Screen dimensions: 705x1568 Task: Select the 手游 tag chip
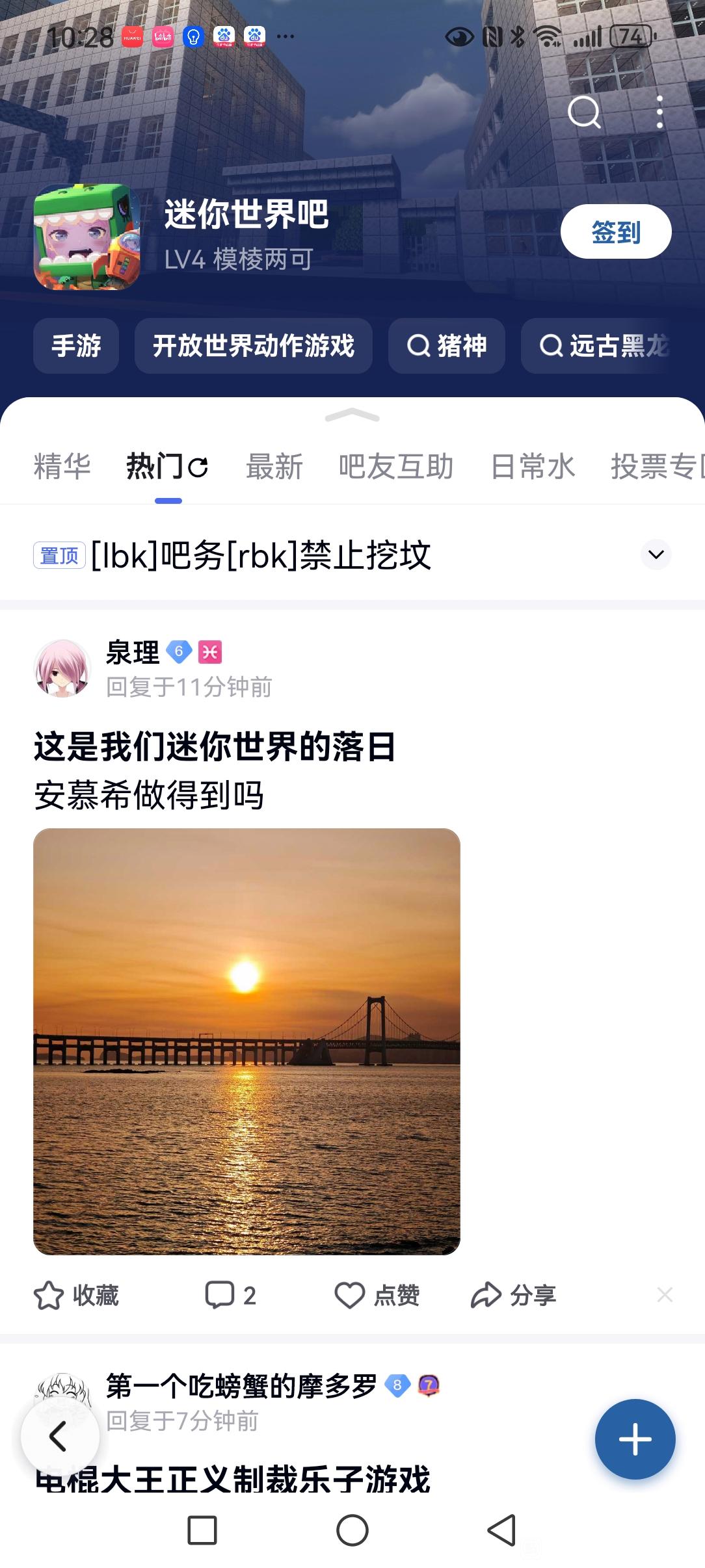point(76,346)
